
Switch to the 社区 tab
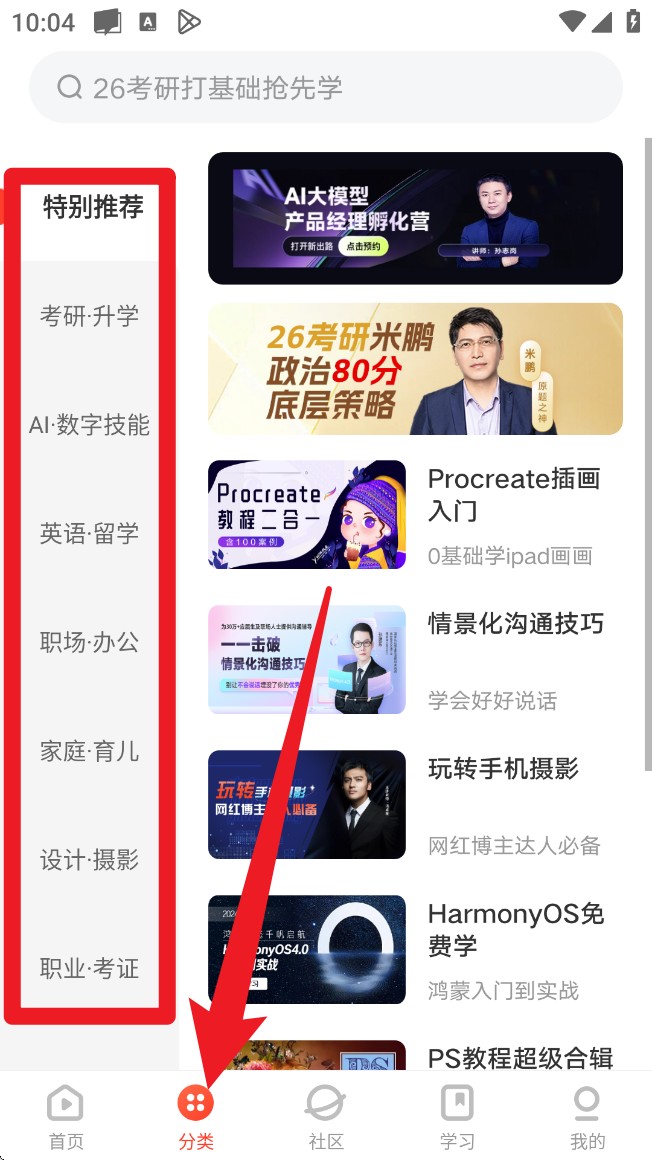click(x=326, y=1117)
